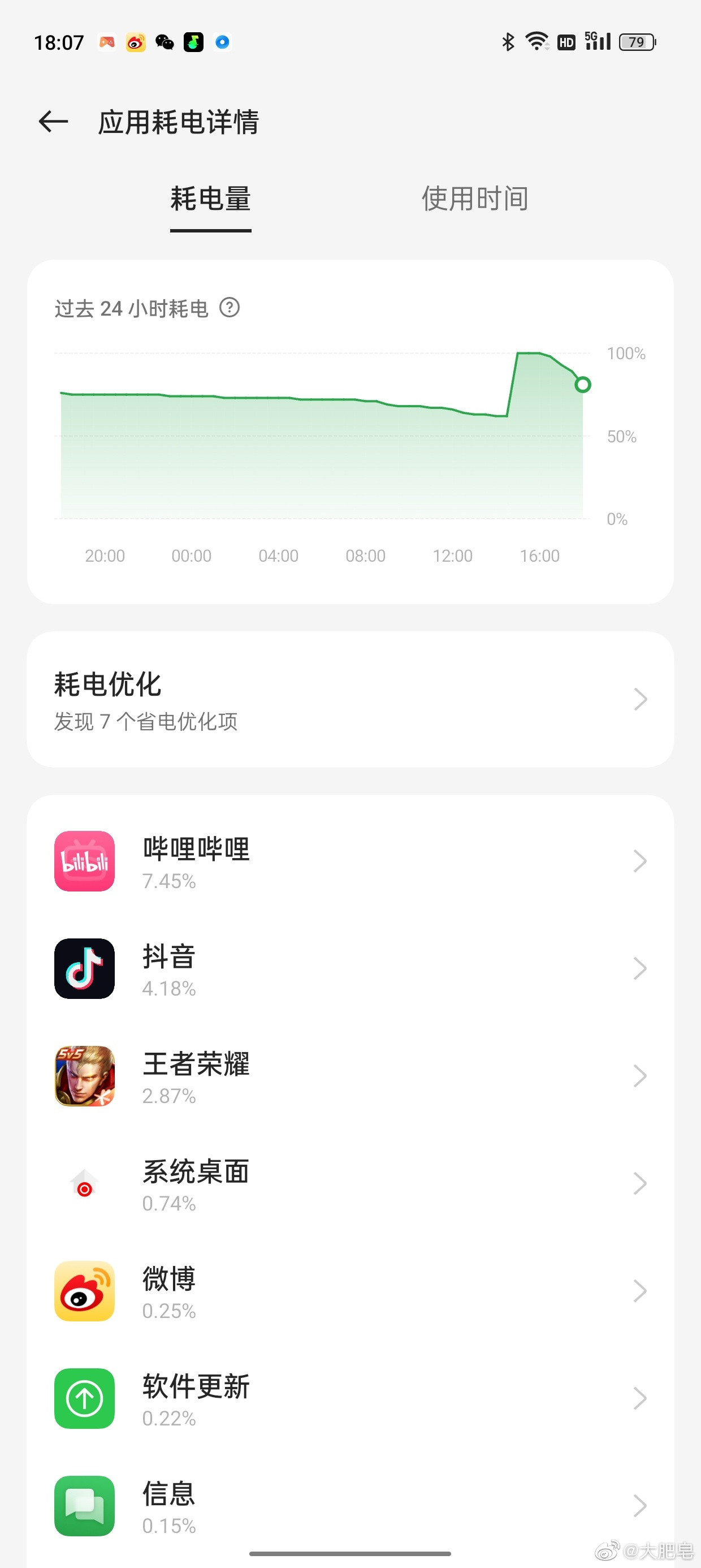Open 耗电优化 suggestions
Screen dimensions: 701x1568
pos(350,699)
